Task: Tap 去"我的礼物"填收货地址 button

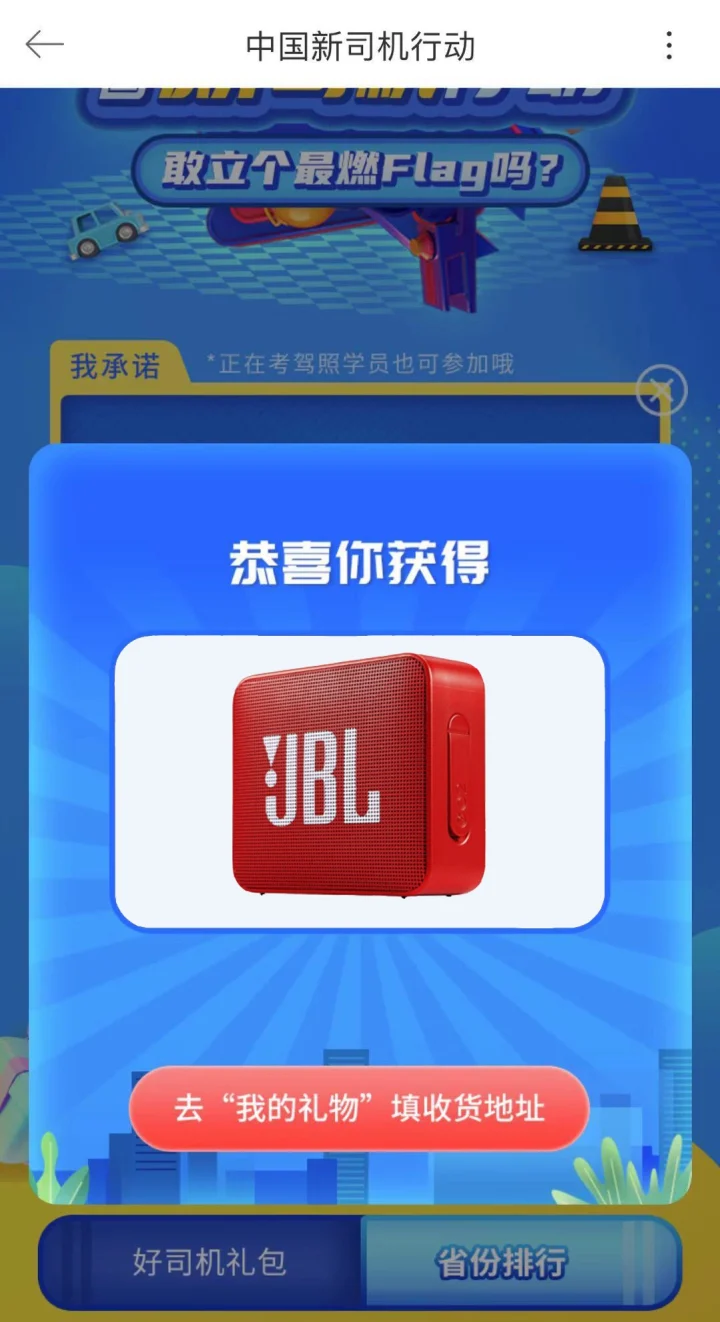Action: [359, 1108]
